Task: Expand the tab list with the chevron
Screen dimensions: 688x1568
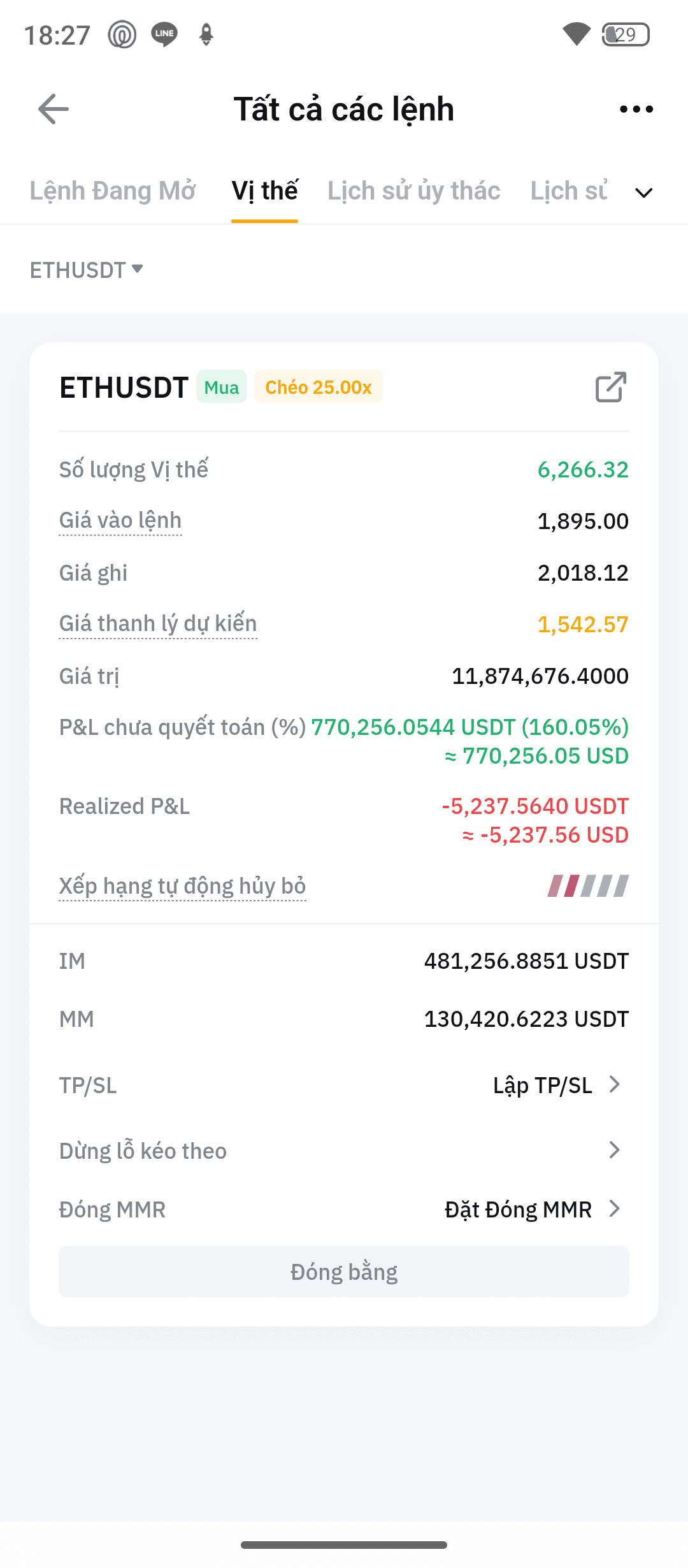Action: coord(644,192)
